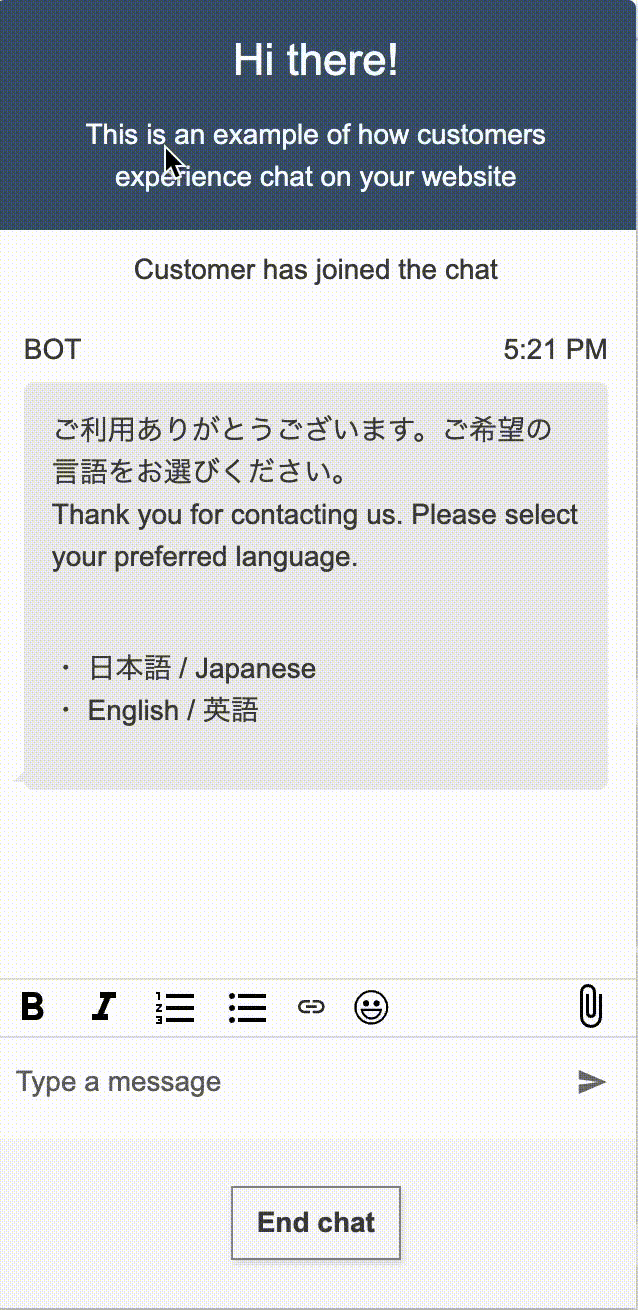Attach a file with the paperclip

tap(591, 1006)
